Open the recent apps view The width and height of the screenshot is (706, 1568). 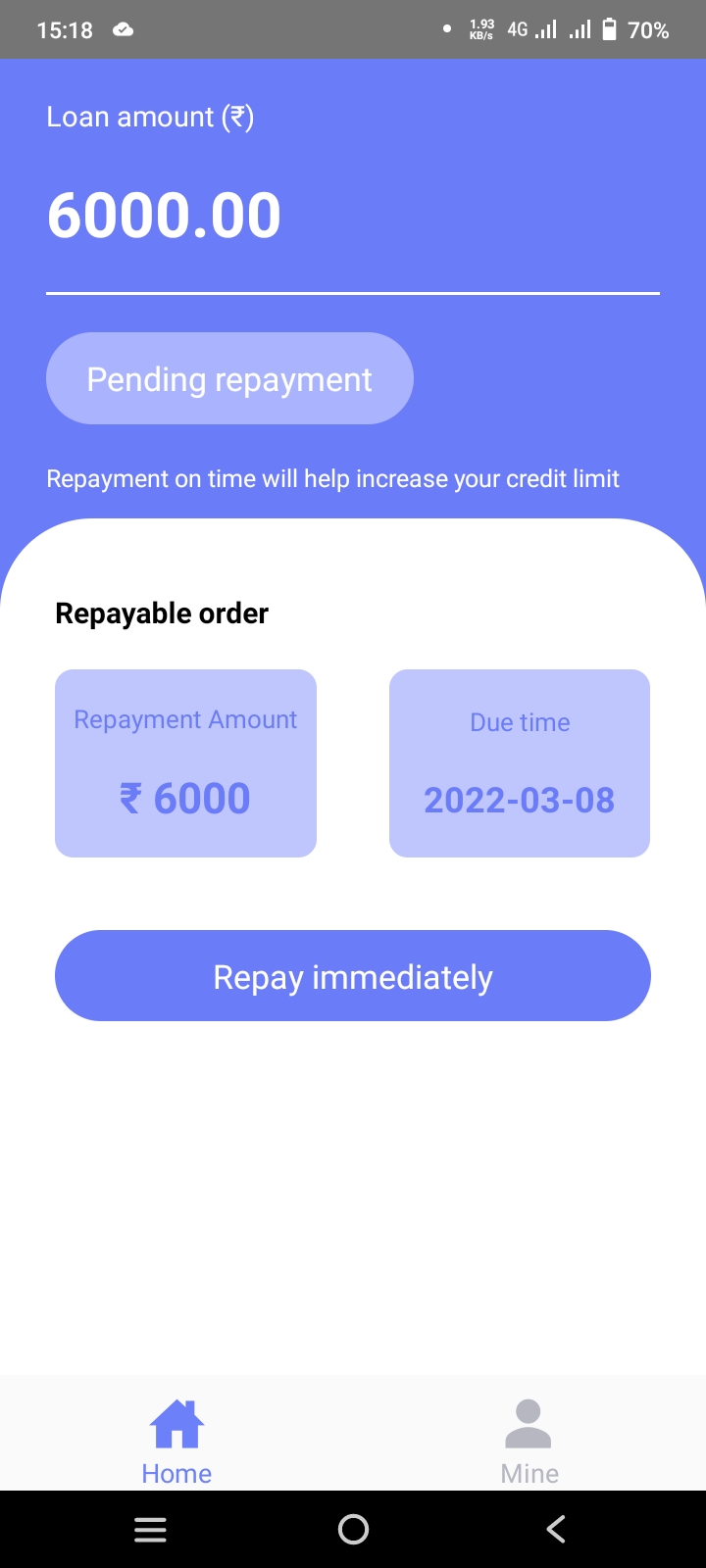[150, 1529]
